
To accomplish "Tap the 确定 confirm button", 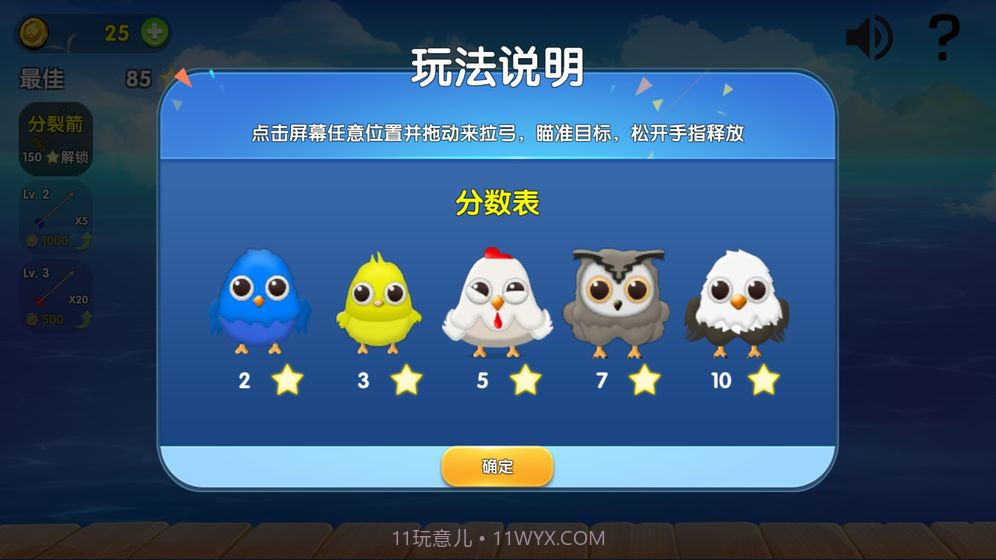I will (x=497, y=466).
